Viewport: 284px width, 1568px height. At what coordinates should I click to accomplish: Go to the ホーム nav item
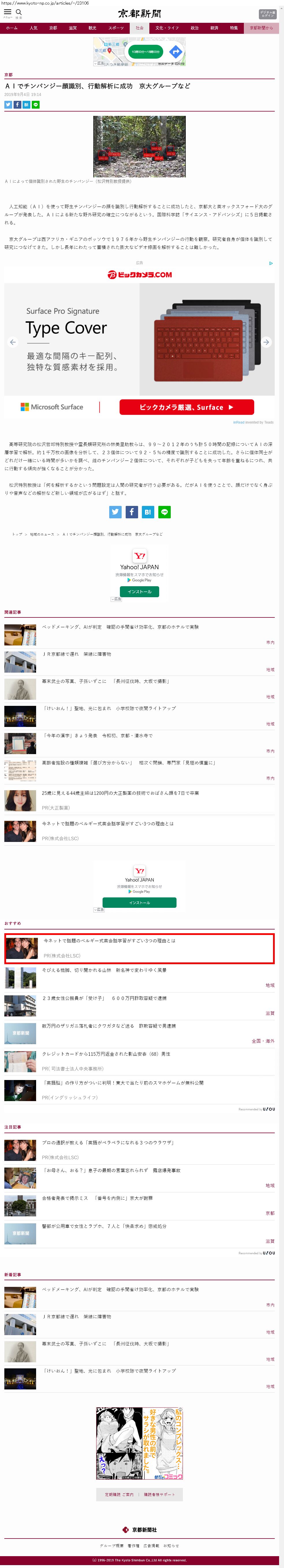click(x=12, y=28)
